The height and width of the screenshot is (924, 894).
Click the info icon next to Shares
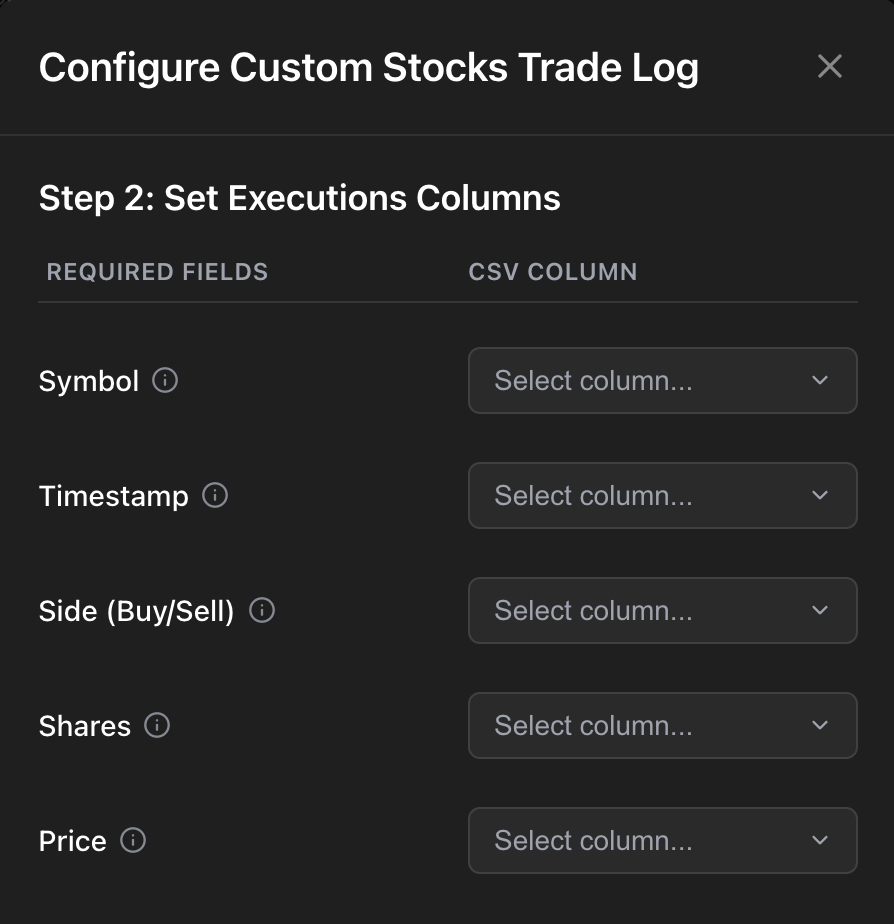click(x=157, y=726)
